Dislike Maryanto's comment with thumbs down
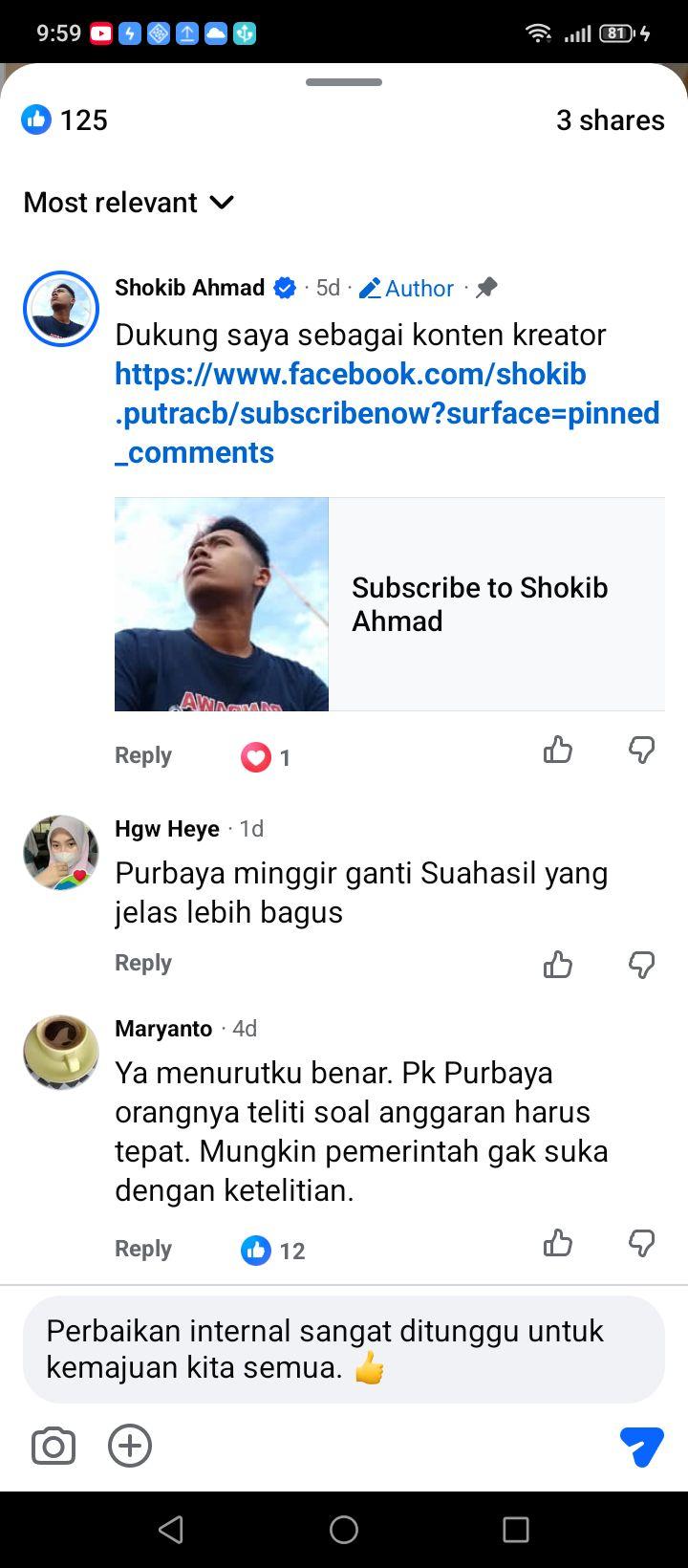The image size is (688, 1568). [x=641, y=1243]
